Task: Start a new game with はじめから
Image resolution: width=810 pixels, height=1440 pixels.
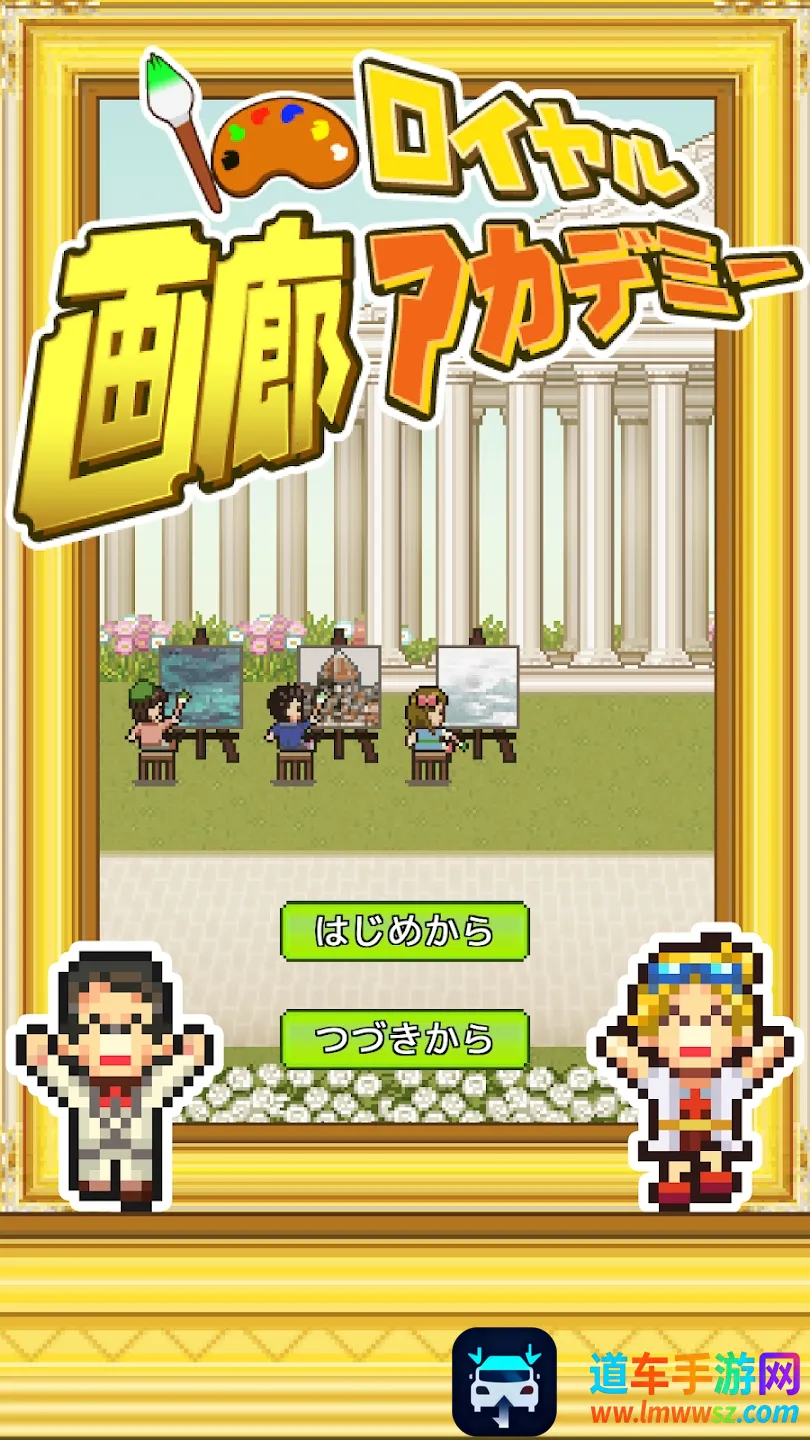Action: pos(404,931)
